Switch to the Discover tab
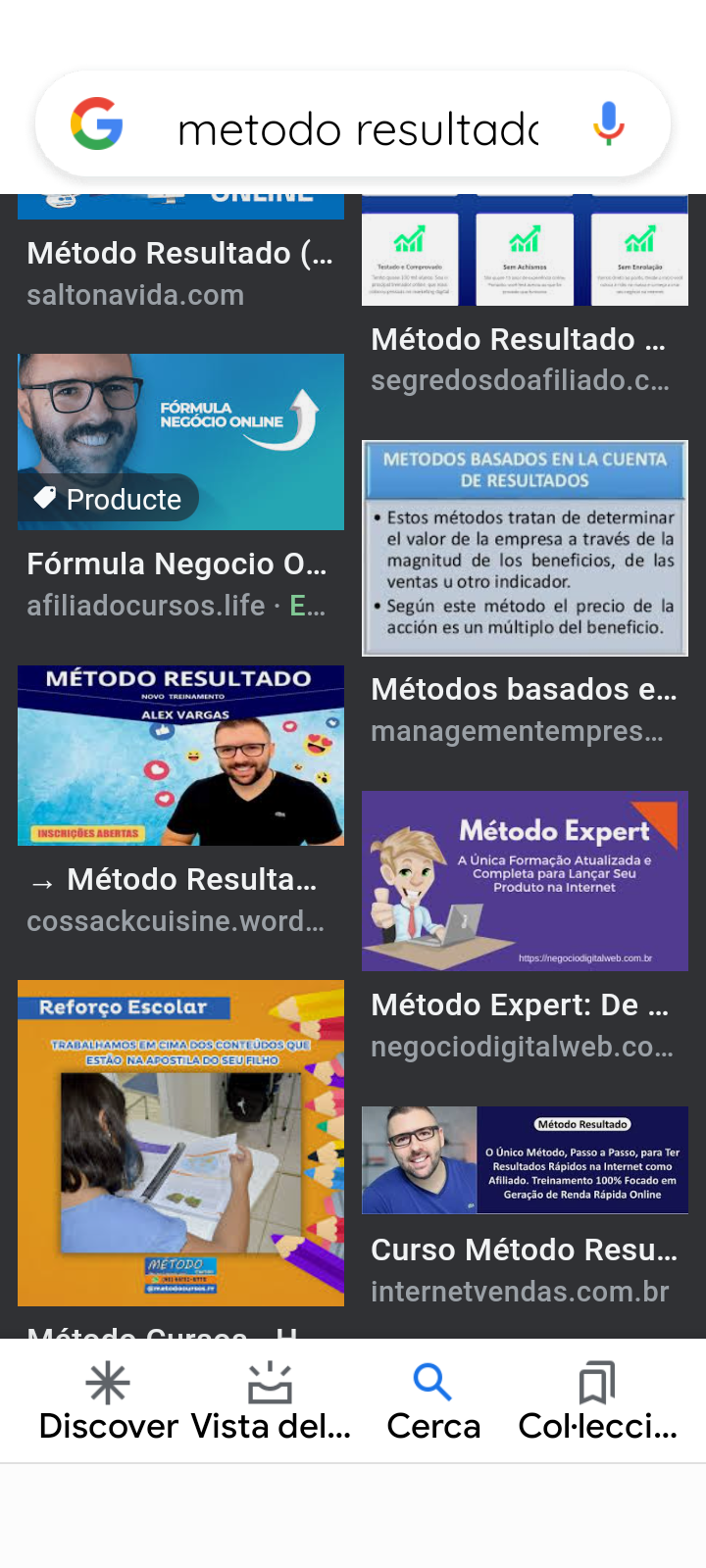706x1568 pixels. coord(108,1401)
